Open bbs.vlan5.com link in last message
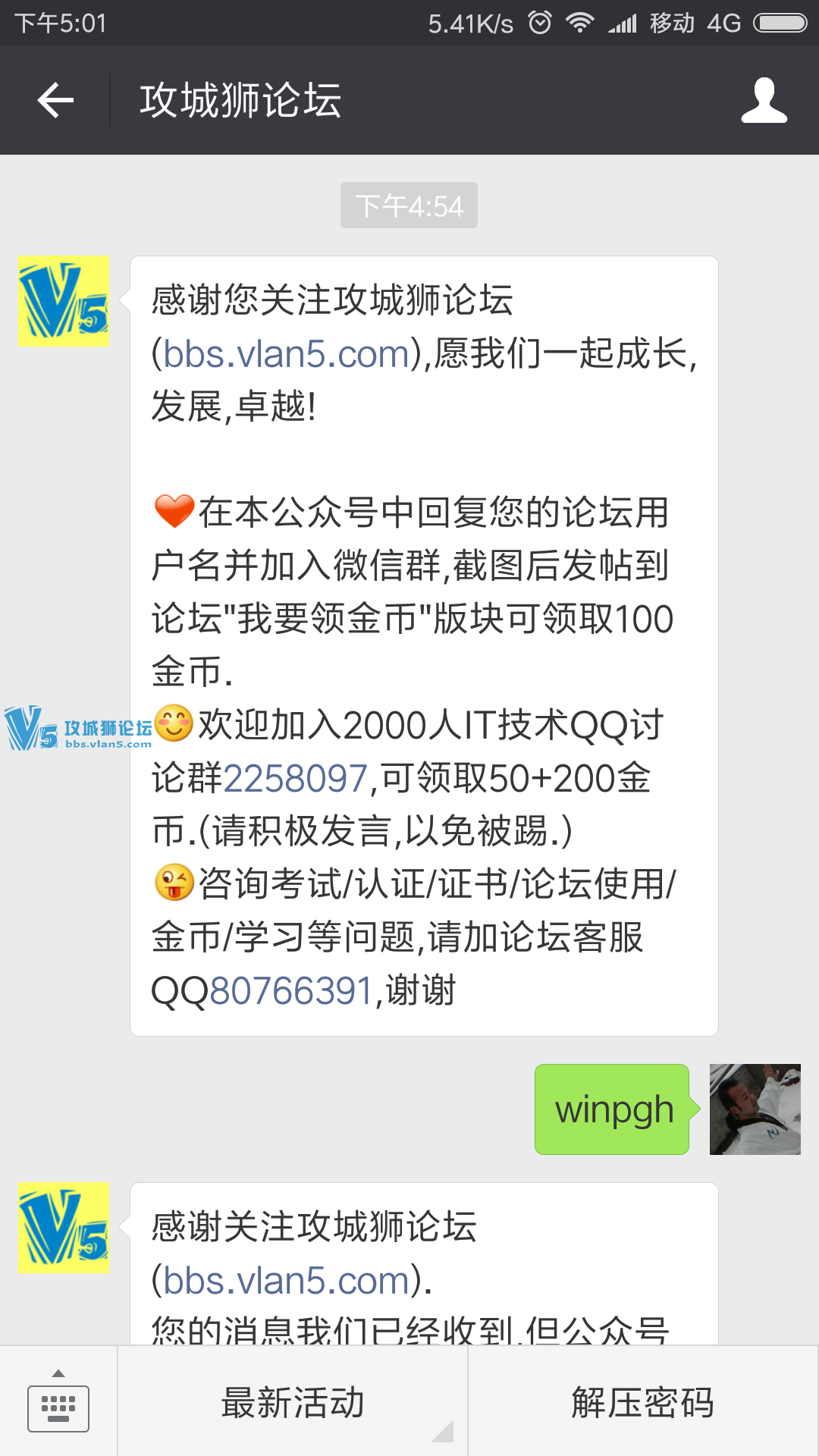The width and height of the screenshot is (819, 1456). click(287, 1281)
